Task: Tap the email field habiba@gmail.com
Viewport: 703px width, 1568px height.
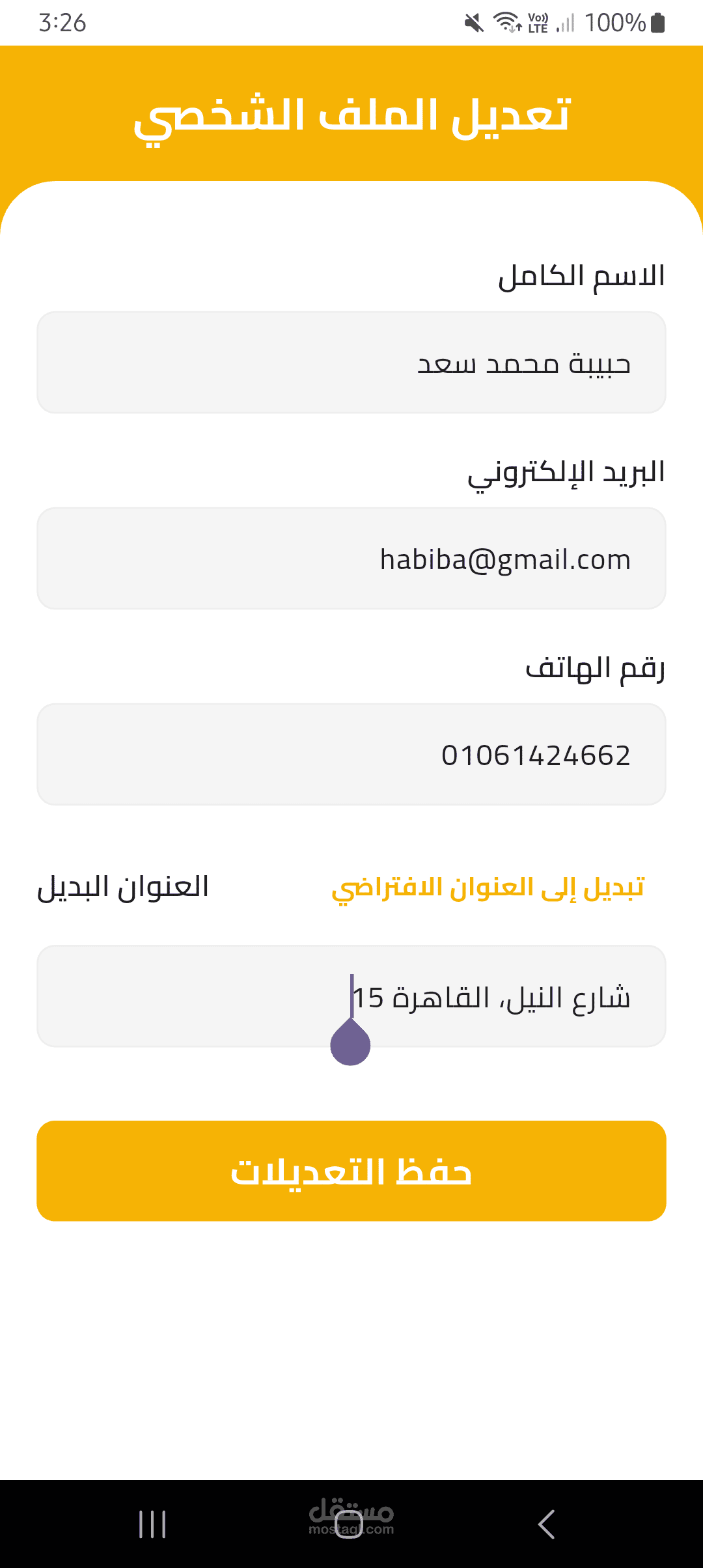Action: [x=351, y=559]
